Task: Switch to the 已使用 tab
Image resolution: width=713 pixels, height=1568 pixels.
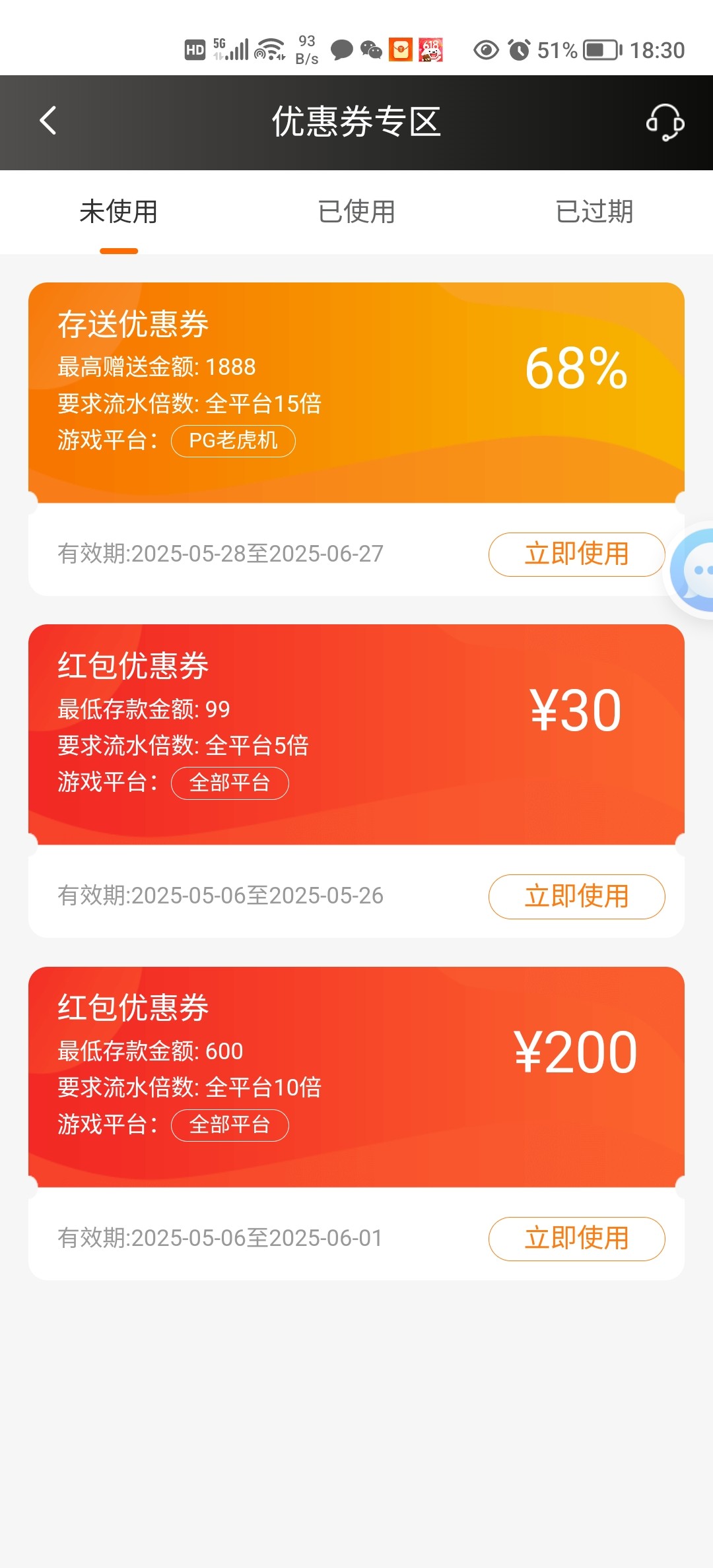Action: click(x=356, y=212)
